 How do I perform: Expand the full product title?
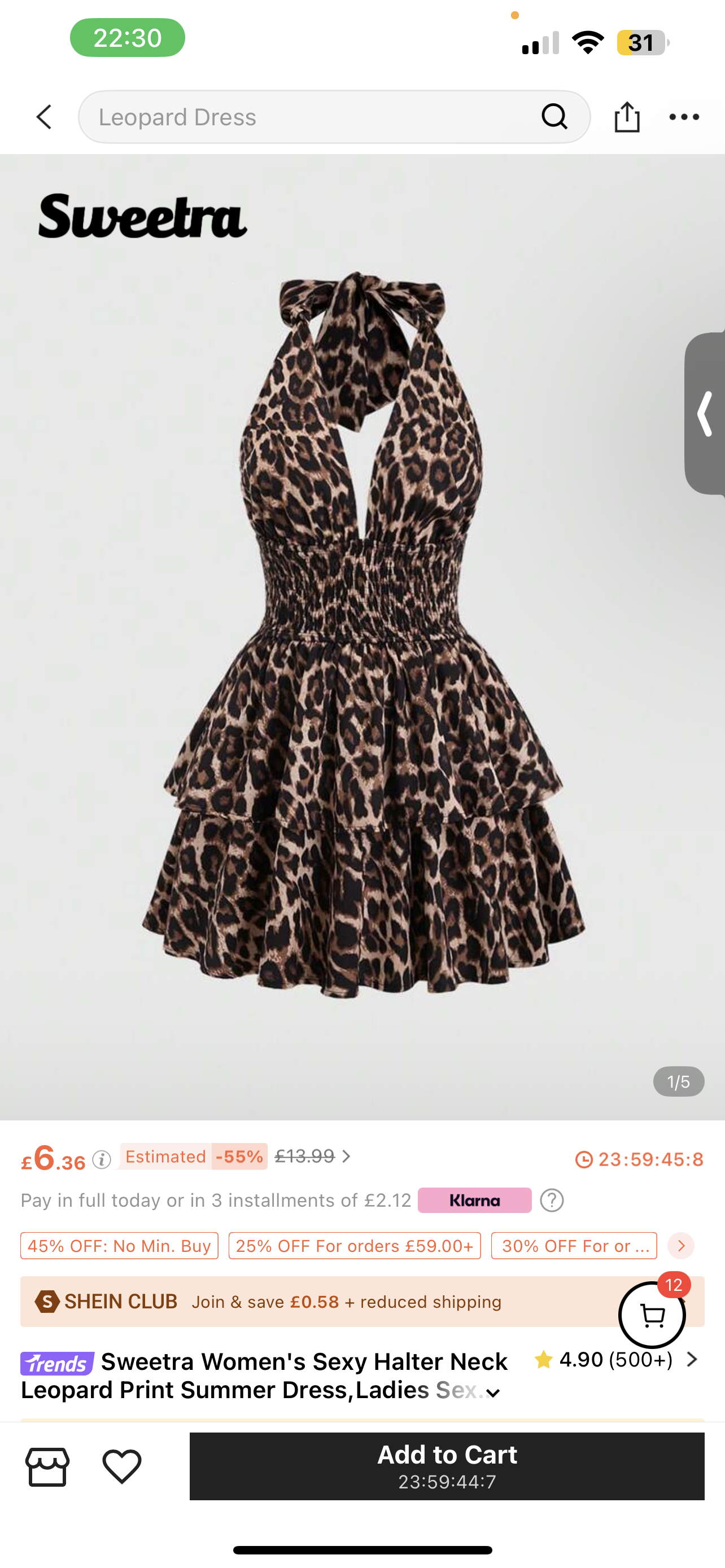pos(493,1393)
